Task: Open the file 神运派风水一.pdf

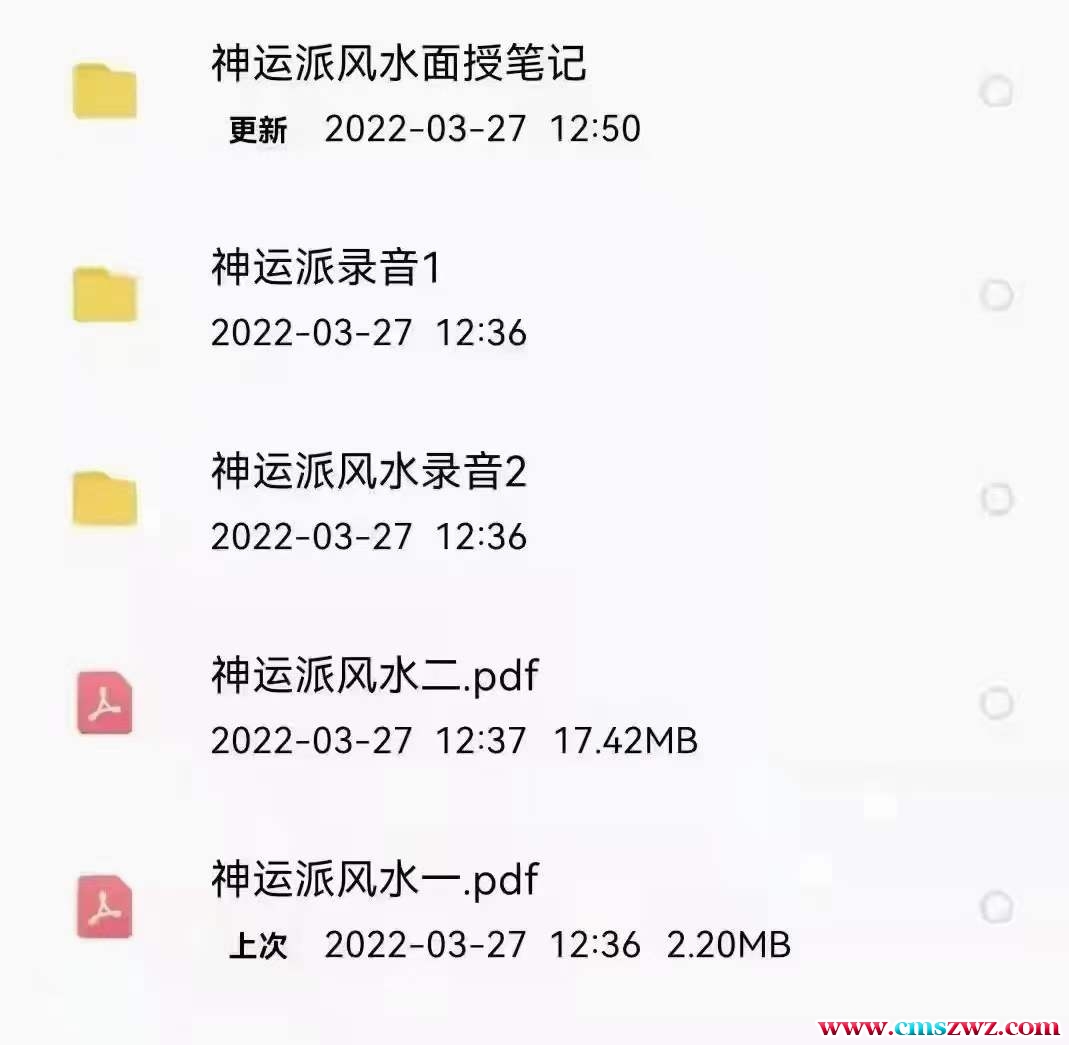Action: (374, 881)
